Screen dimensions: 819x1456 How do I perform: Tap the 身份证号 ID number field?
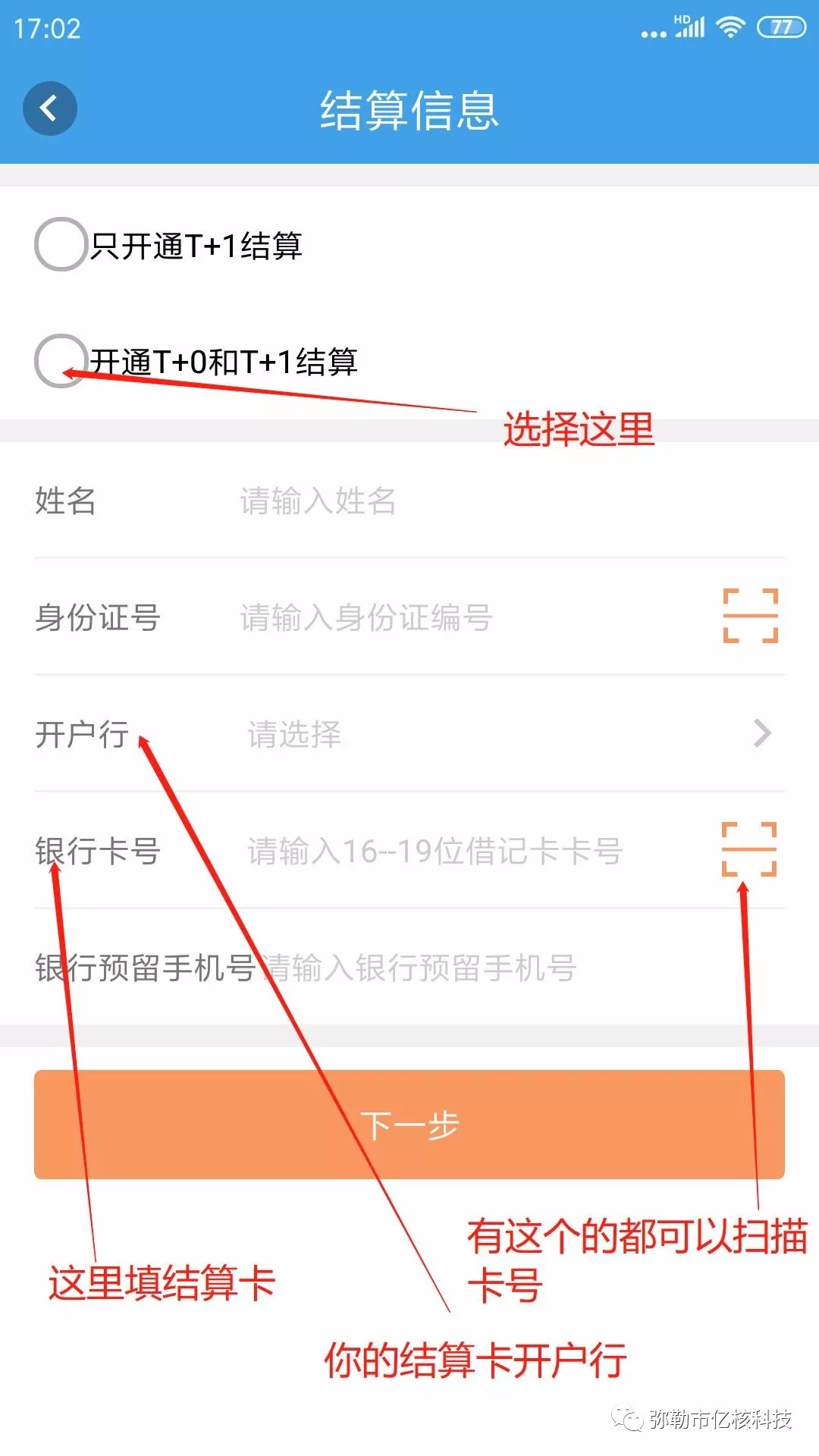click(455, 617)
